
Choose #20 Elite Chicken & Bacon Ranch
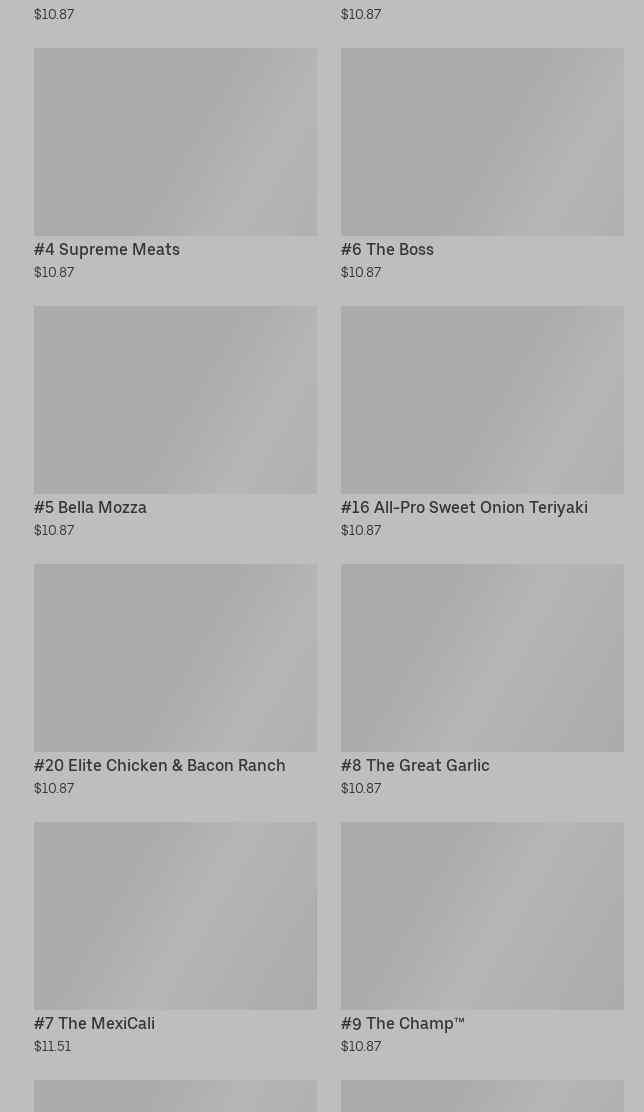175,680
